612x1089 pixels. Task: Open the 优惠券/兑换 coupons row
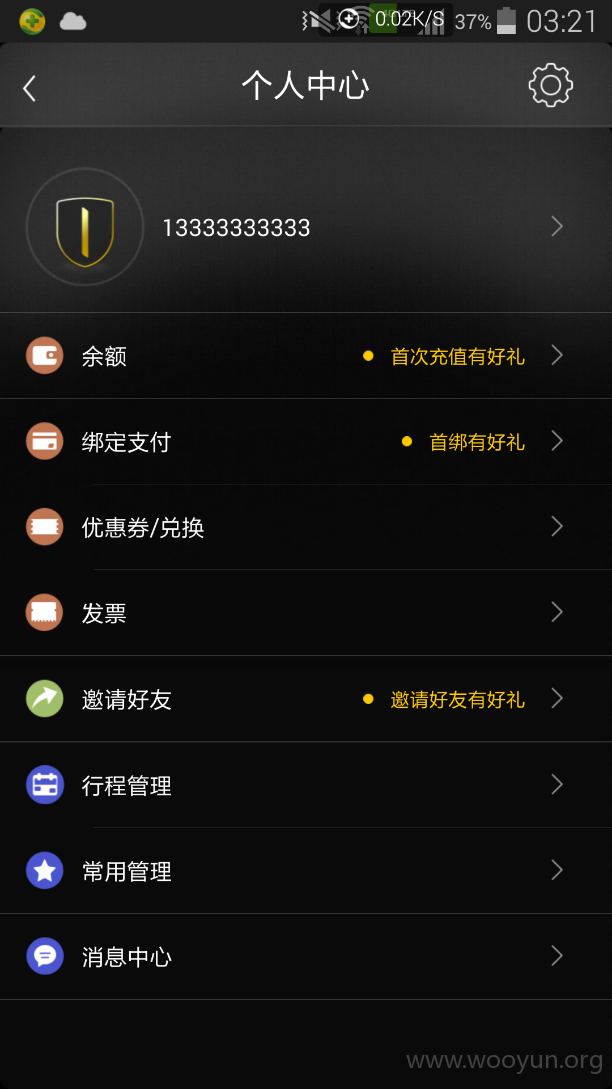click(306, 527)
